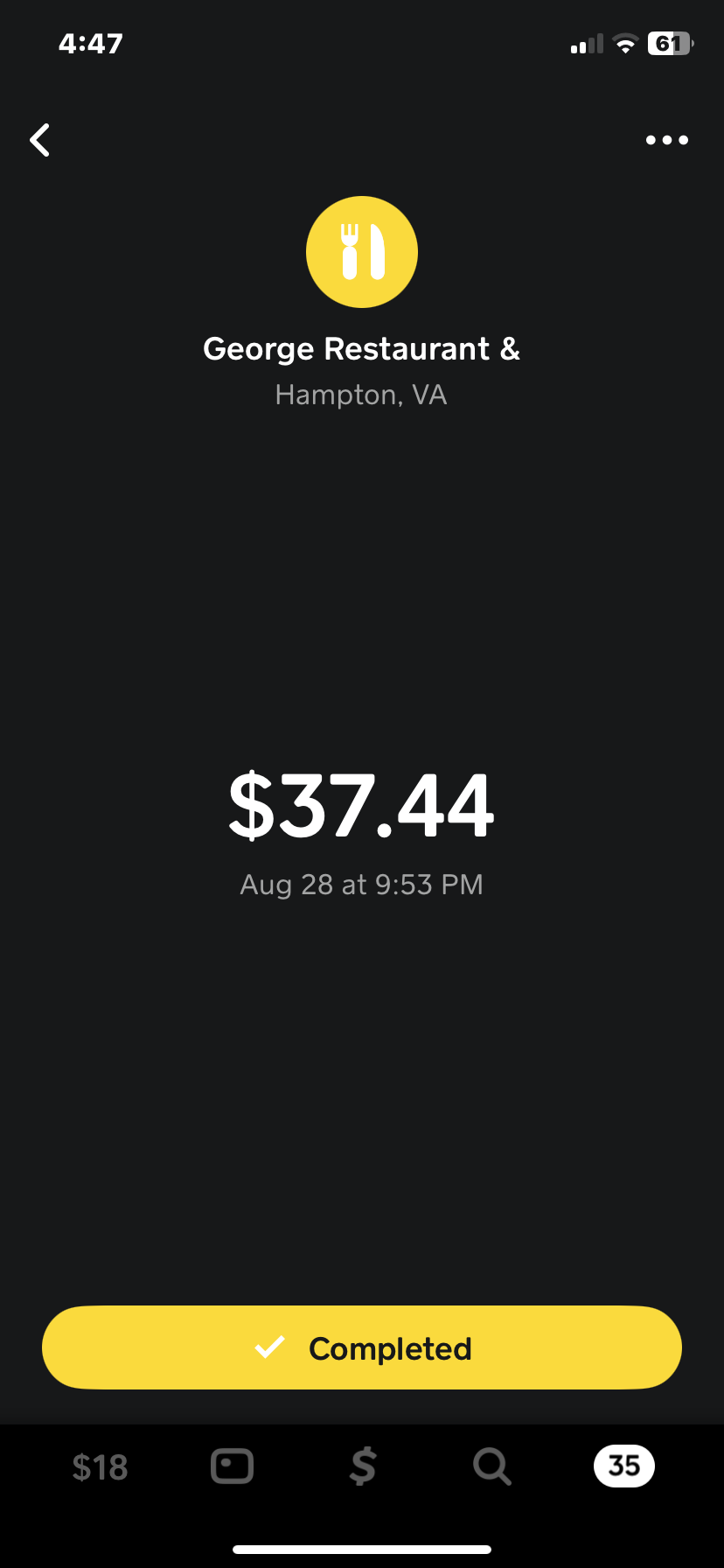Switch to the Cash Card tab

(x=232, y=1466)
